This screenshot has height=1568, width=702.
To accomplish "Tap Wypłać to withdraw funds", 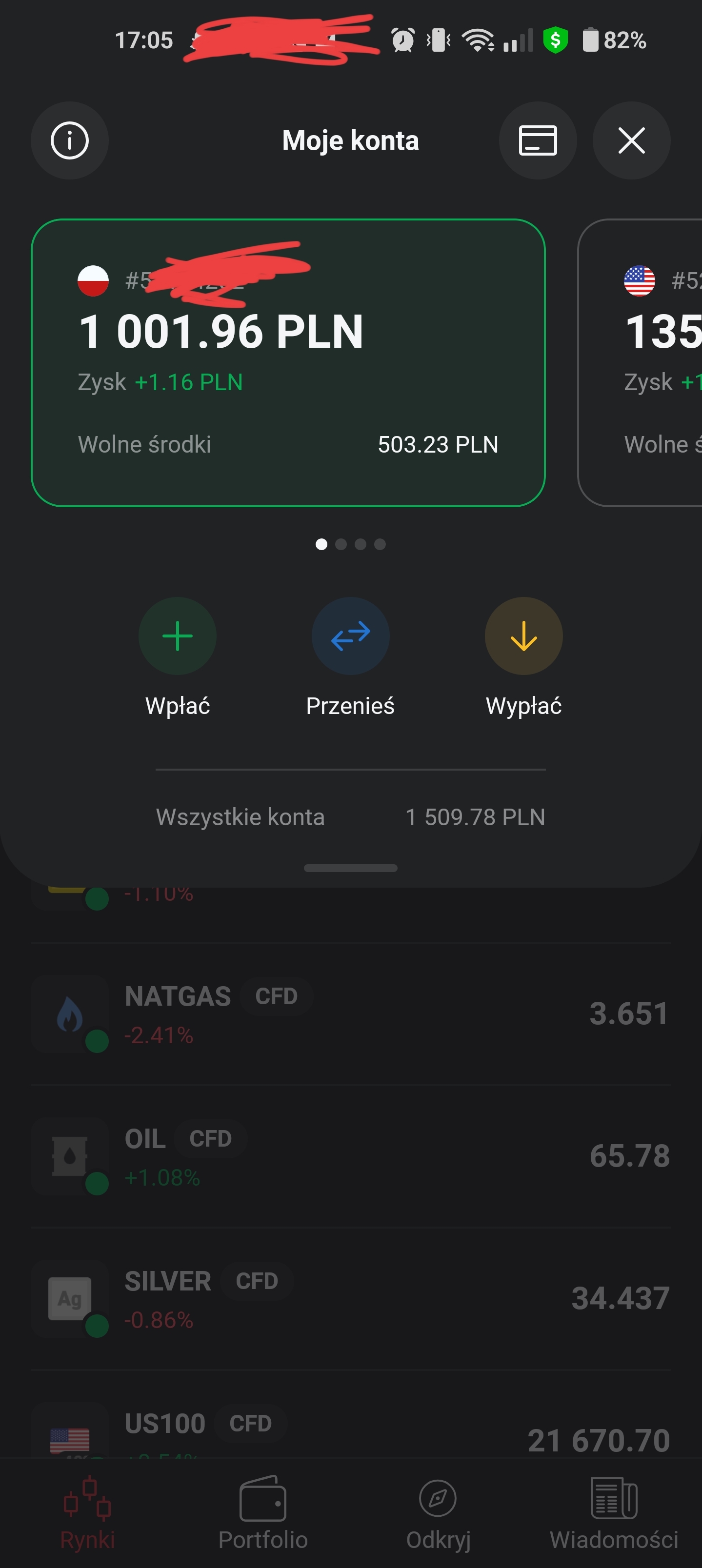I will tap(523, 636).
